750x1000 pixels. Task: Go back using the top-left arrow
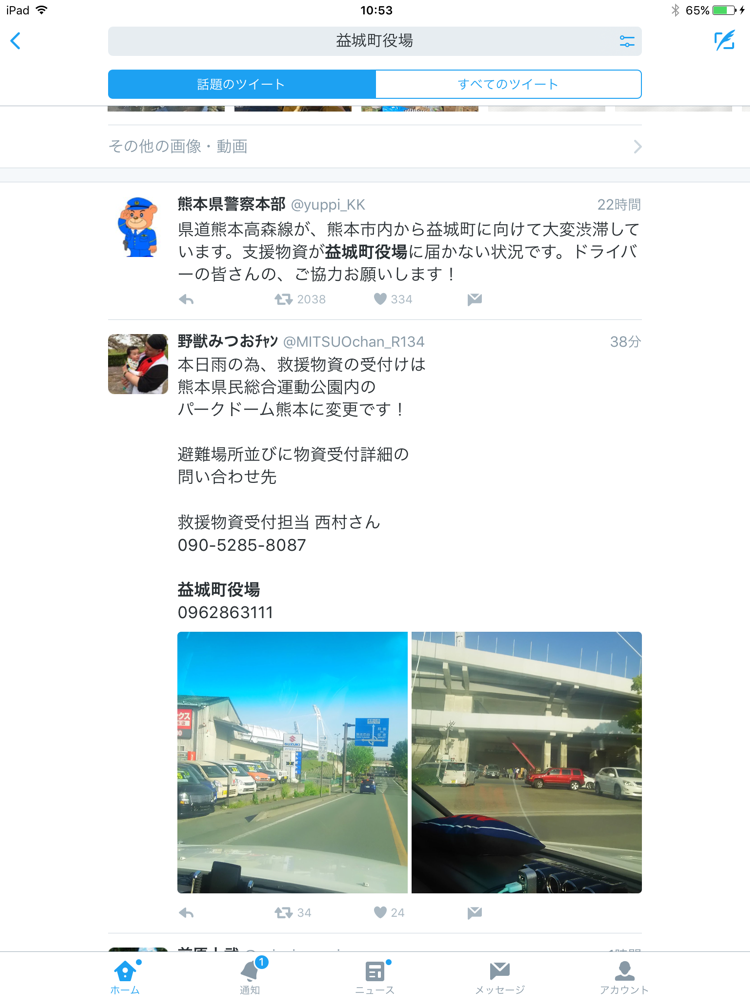[16, 41]
